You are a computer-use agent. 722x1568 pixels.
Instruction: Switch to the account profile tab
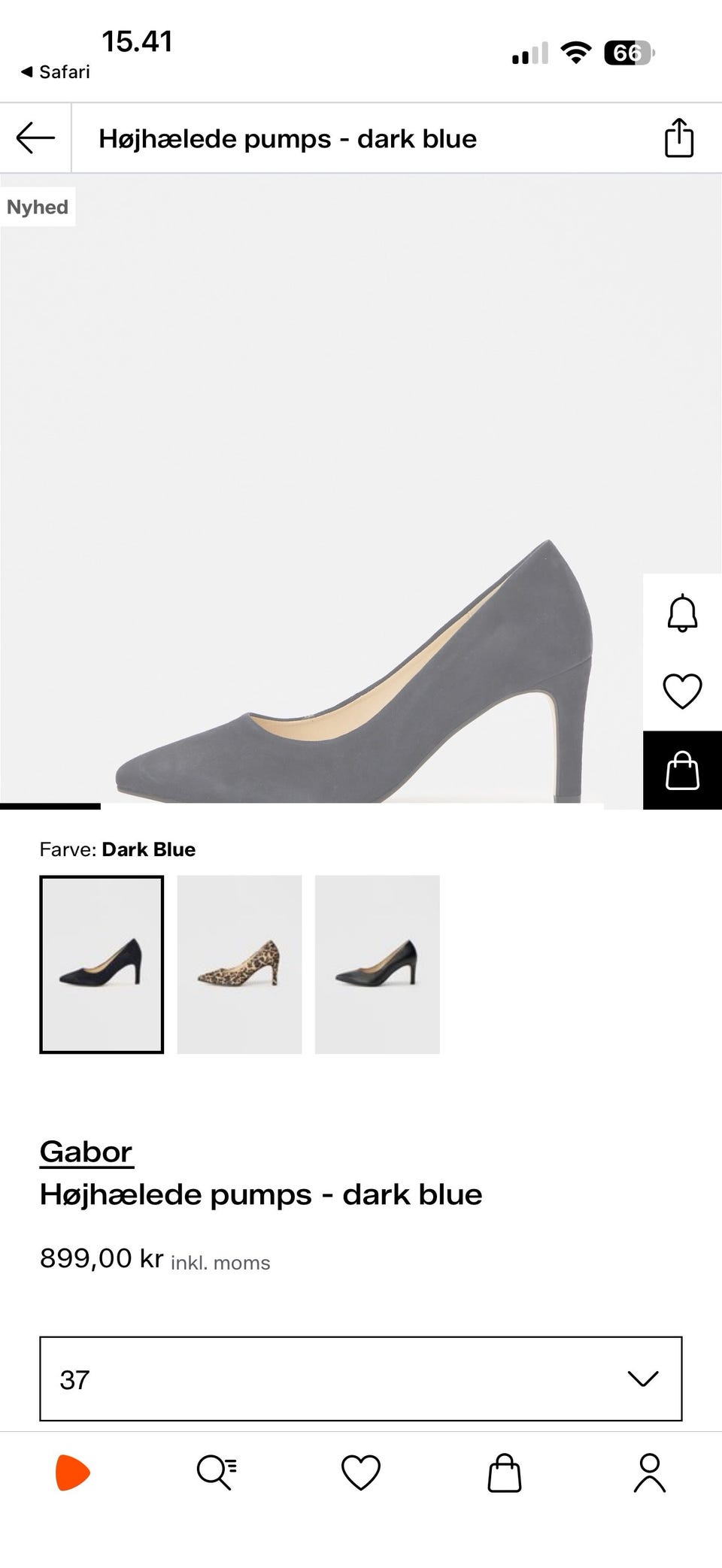coord(649,1473)
